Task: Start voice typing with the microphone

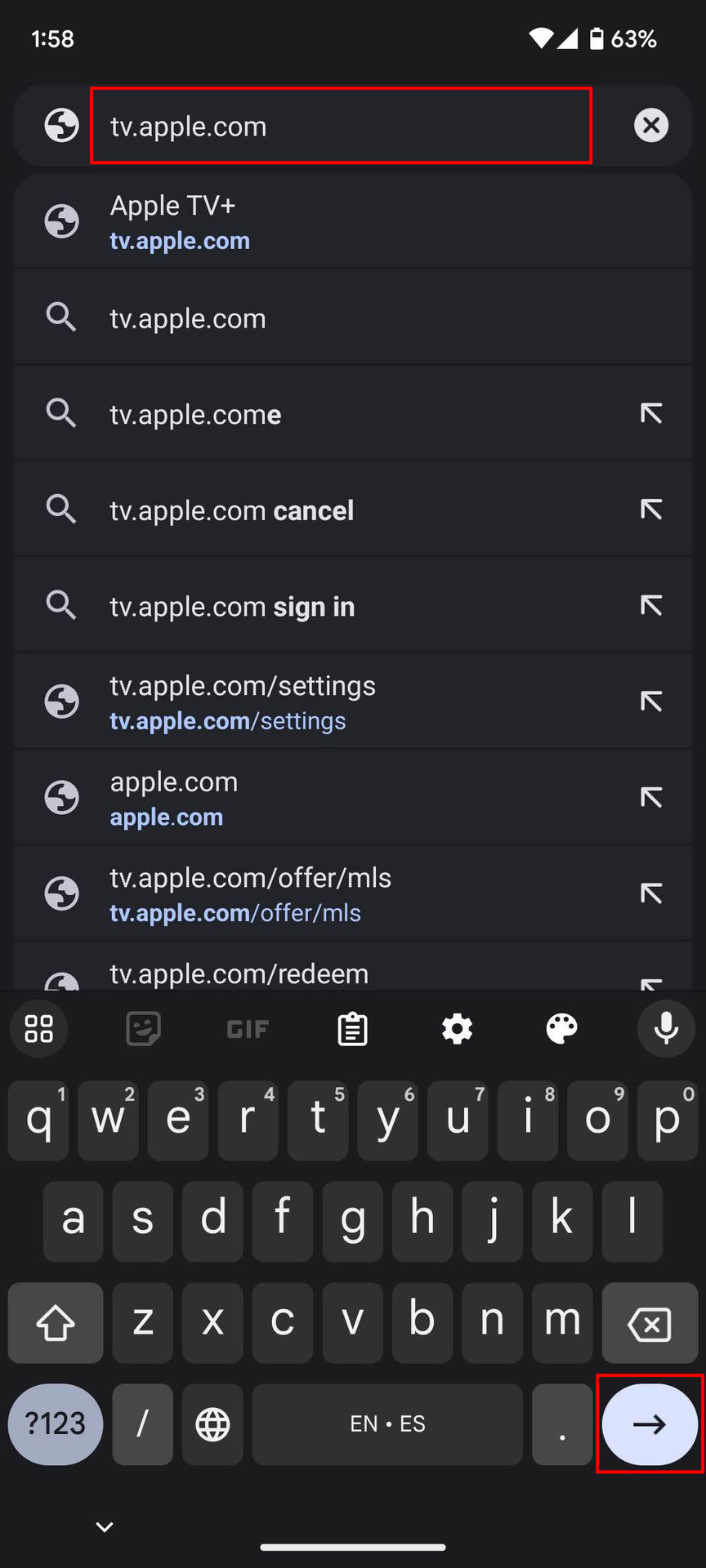Action: pos(666,1028)
